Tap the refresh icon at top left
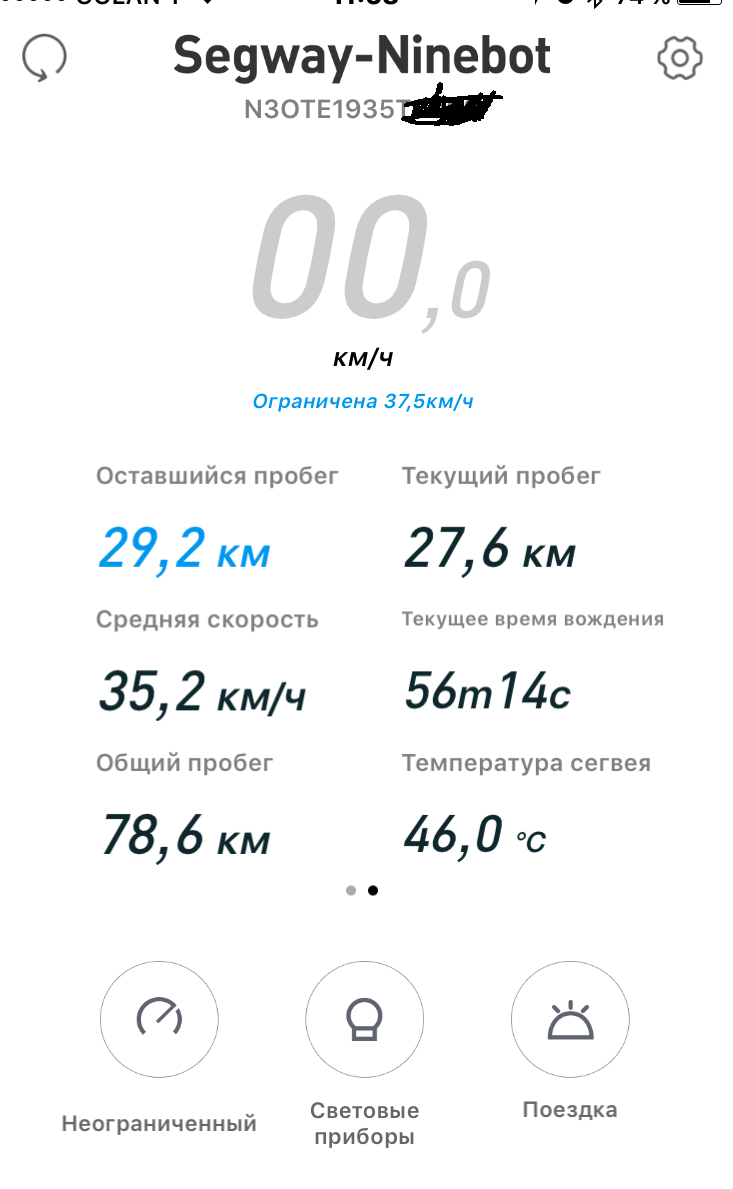The height and width of the screenshot is (1189, 733). click(x=45, y=58)
